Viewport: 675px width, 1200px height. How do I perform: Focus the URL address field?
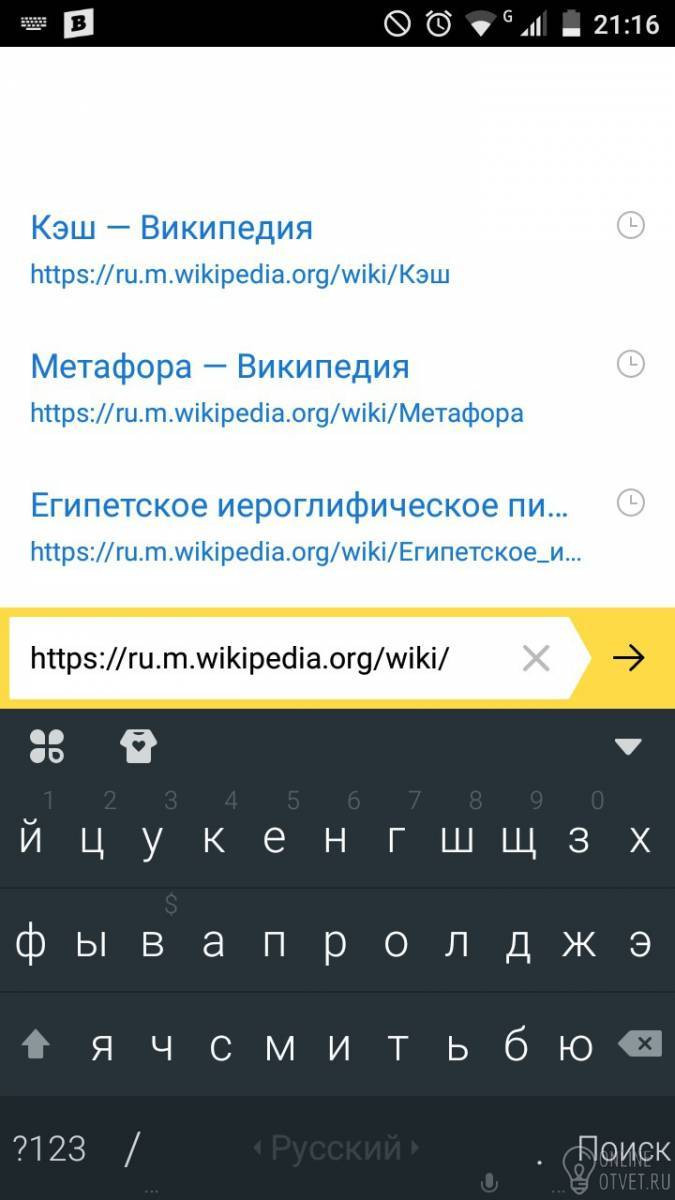coord(260,658)
